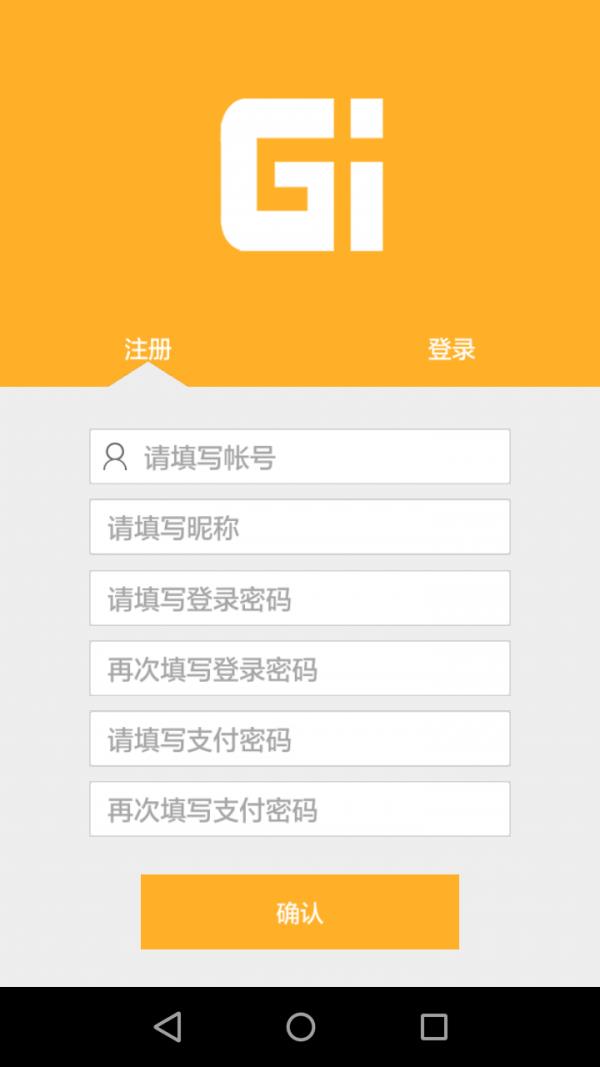Tap the 再次填写支付密码 field
600x1067 pixels.
click(300, 809)
